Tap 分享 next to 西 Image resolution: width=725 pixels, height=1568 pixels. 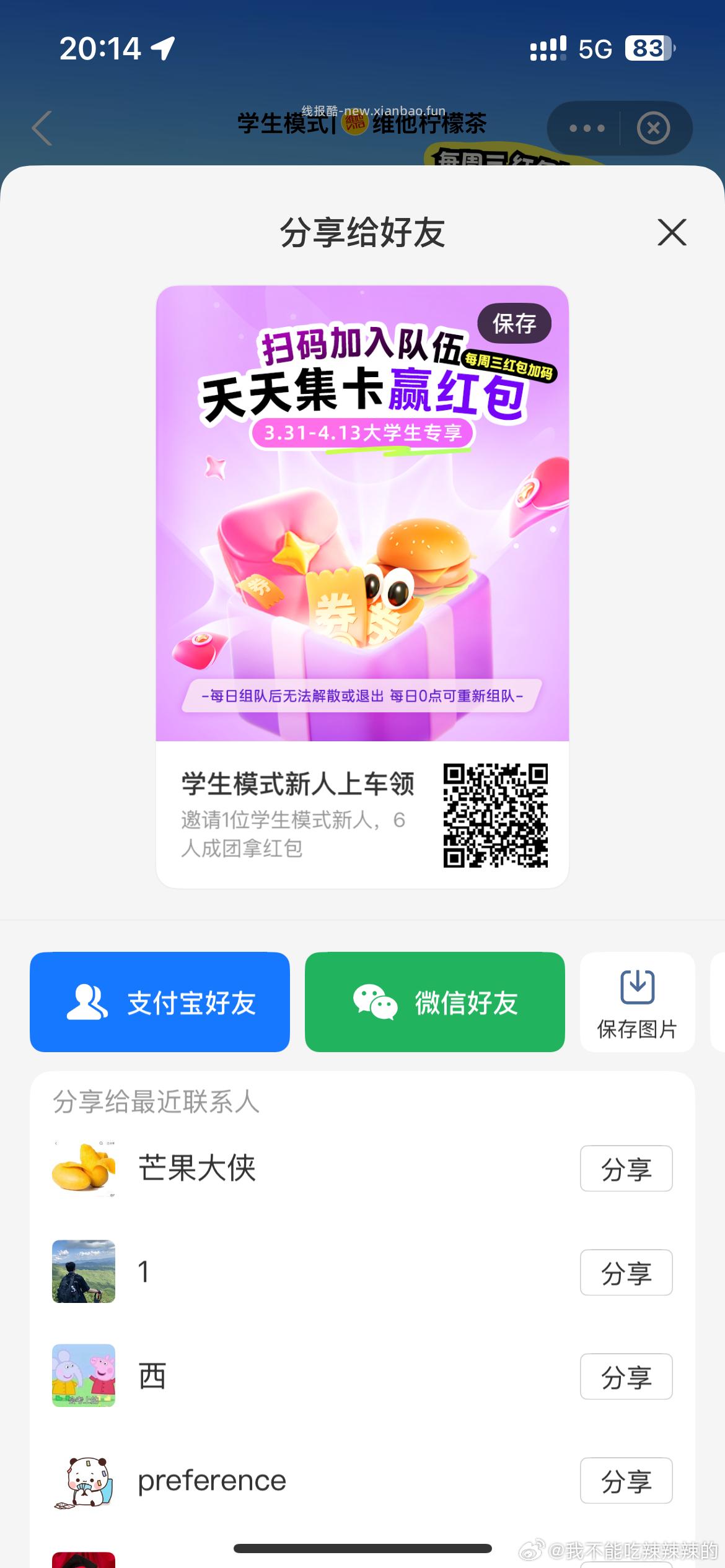pos(626,1377)
